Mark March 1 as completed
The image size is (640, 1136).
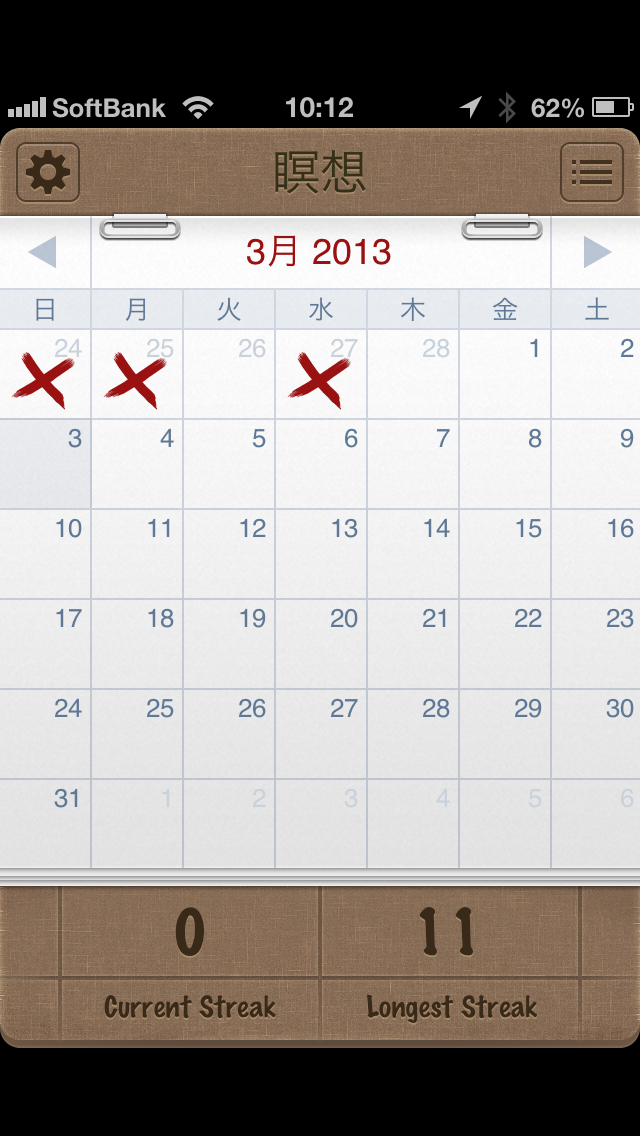click(x=505, y=374)
